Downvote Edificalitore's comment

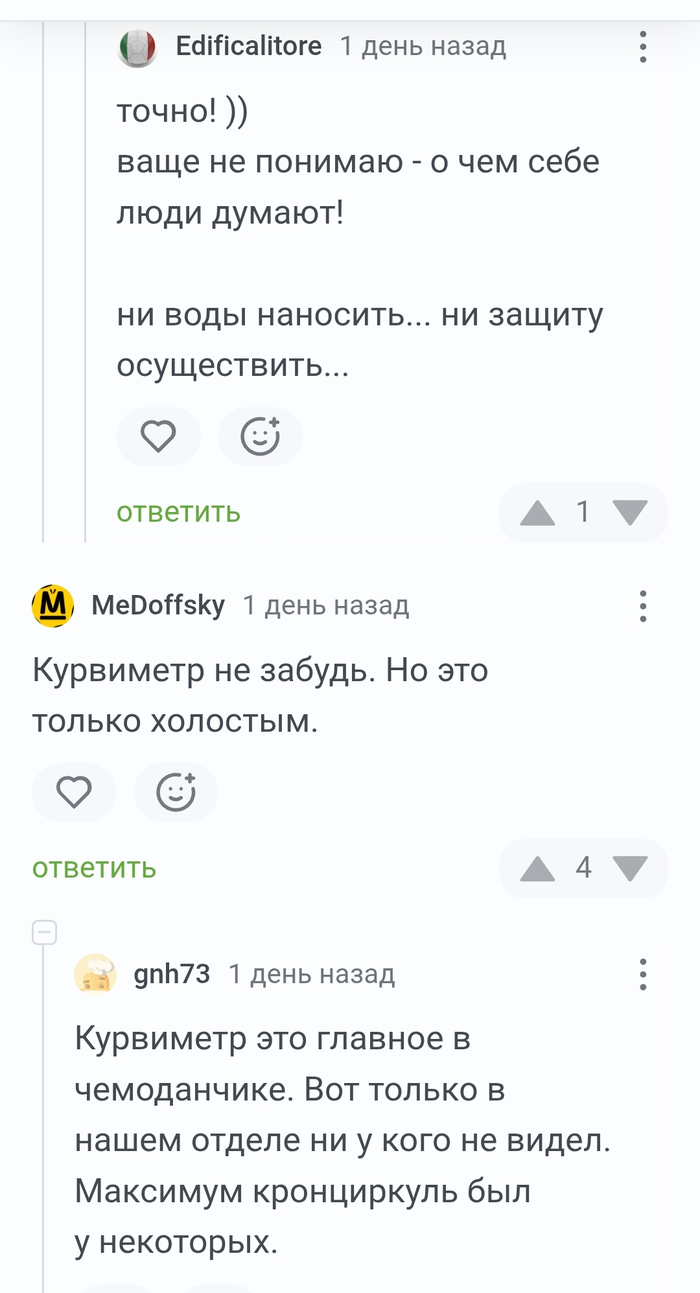630,513
